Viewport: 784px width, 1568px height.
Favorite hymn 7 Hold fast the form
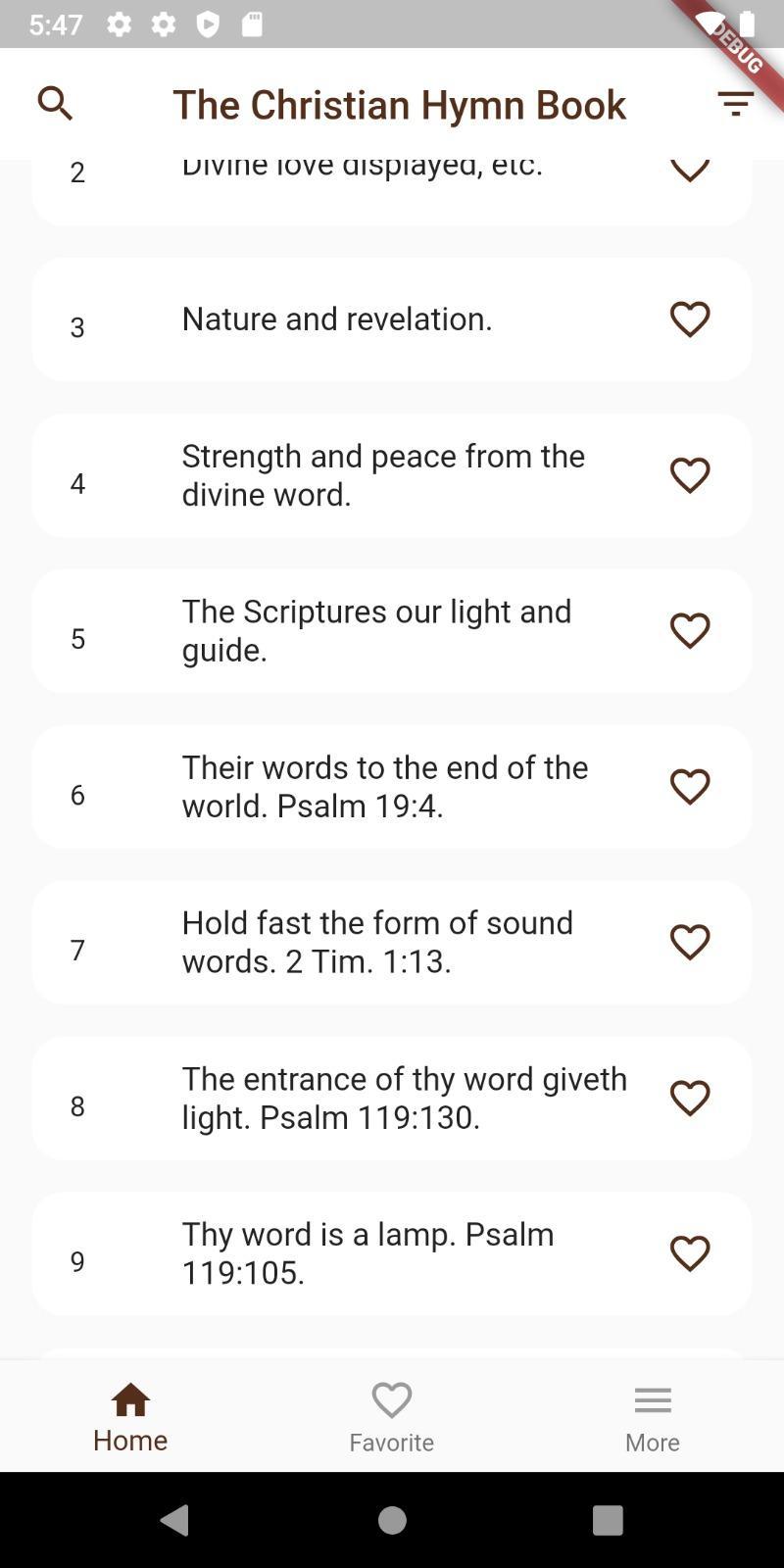(690, 943)
